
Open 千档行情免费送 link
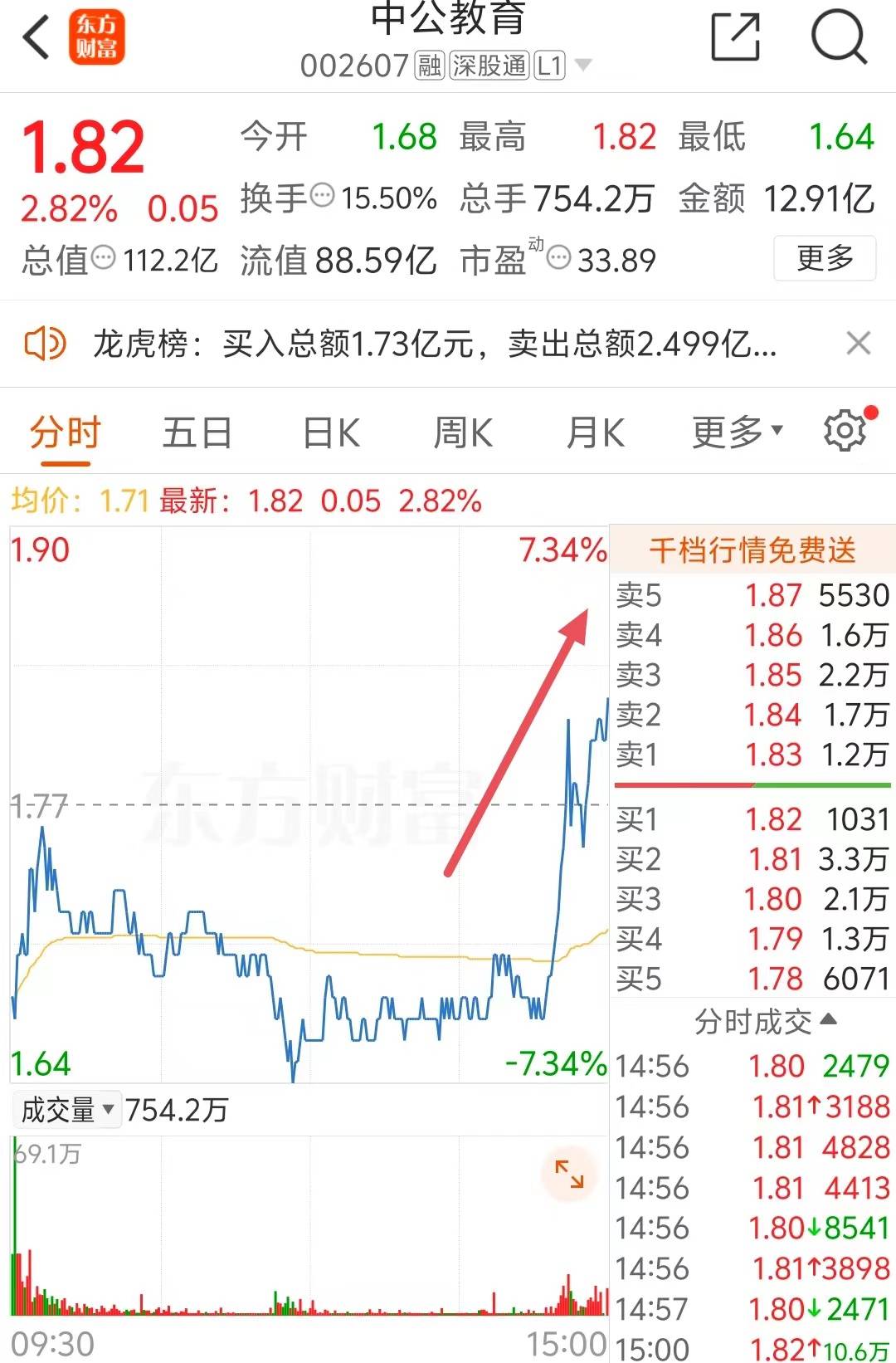coord(752,550)
